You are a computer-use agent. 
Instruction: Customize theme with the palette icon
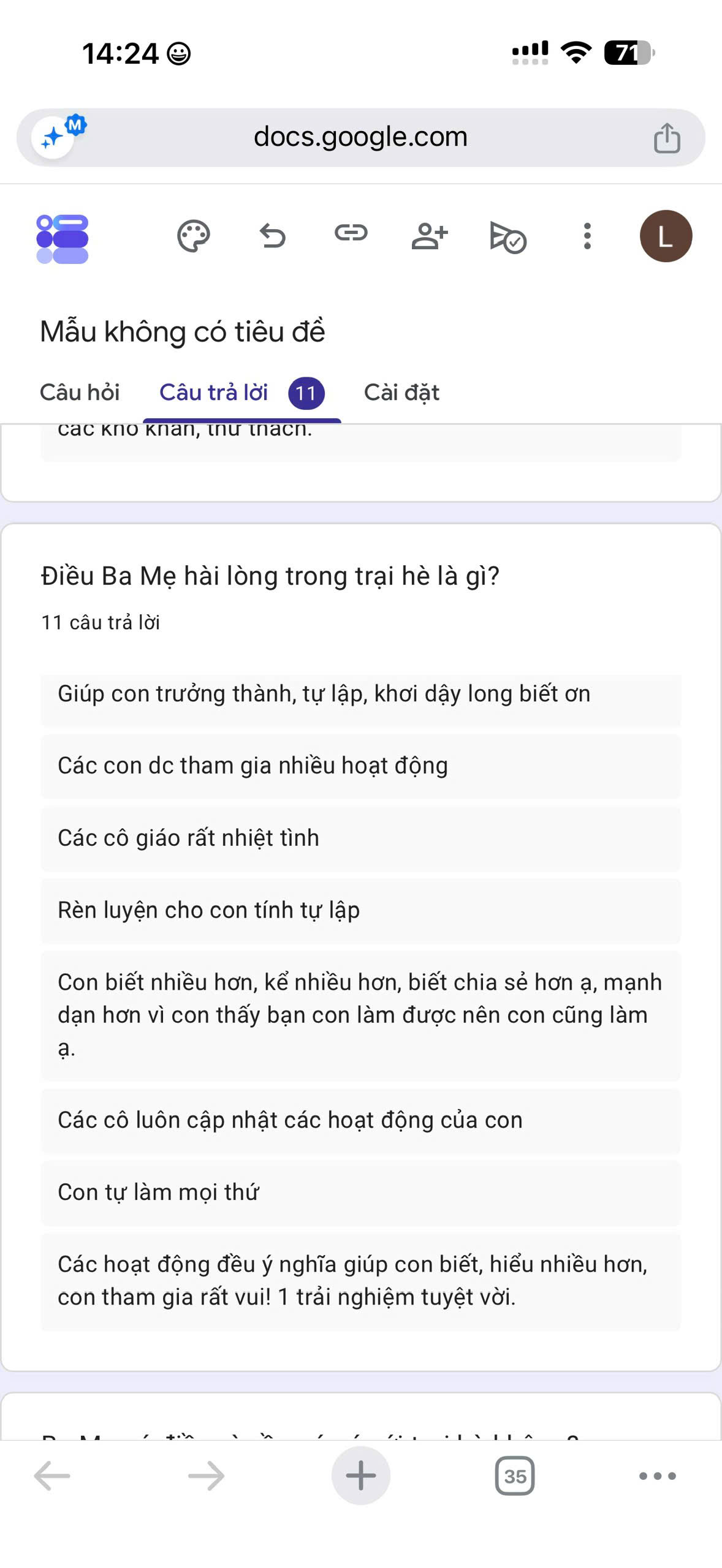[194, 236]
